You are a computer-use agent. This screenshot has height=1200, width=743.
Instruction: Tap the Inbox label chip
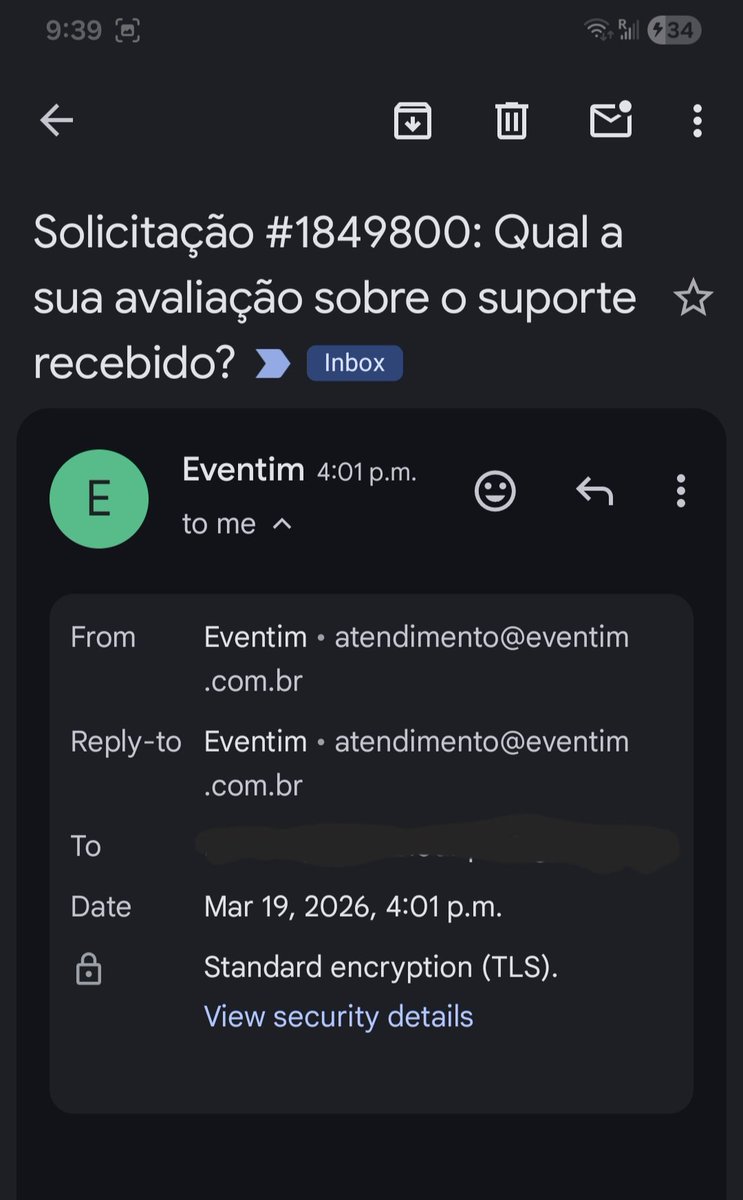click(354, 363)
